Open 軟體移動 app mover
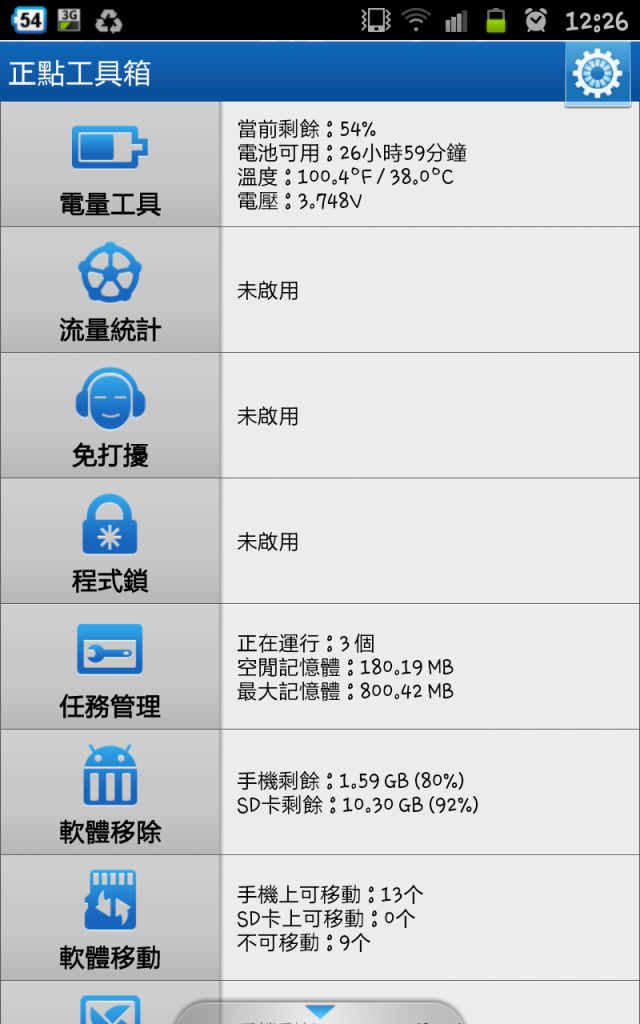Viewport: 640px width, 1024px height. tap(110, 918)
